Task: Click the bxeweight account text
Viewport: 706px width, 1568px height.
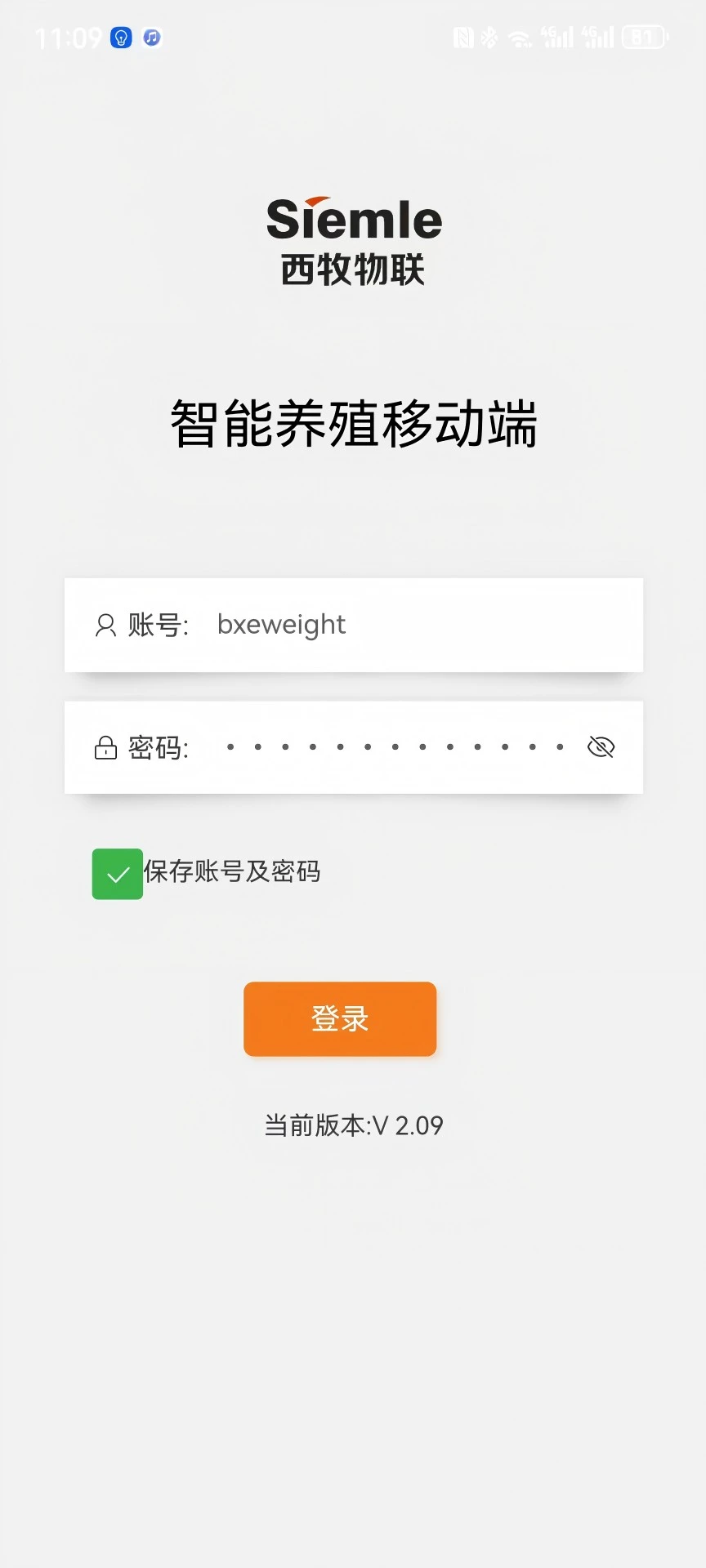Action: 281,624
